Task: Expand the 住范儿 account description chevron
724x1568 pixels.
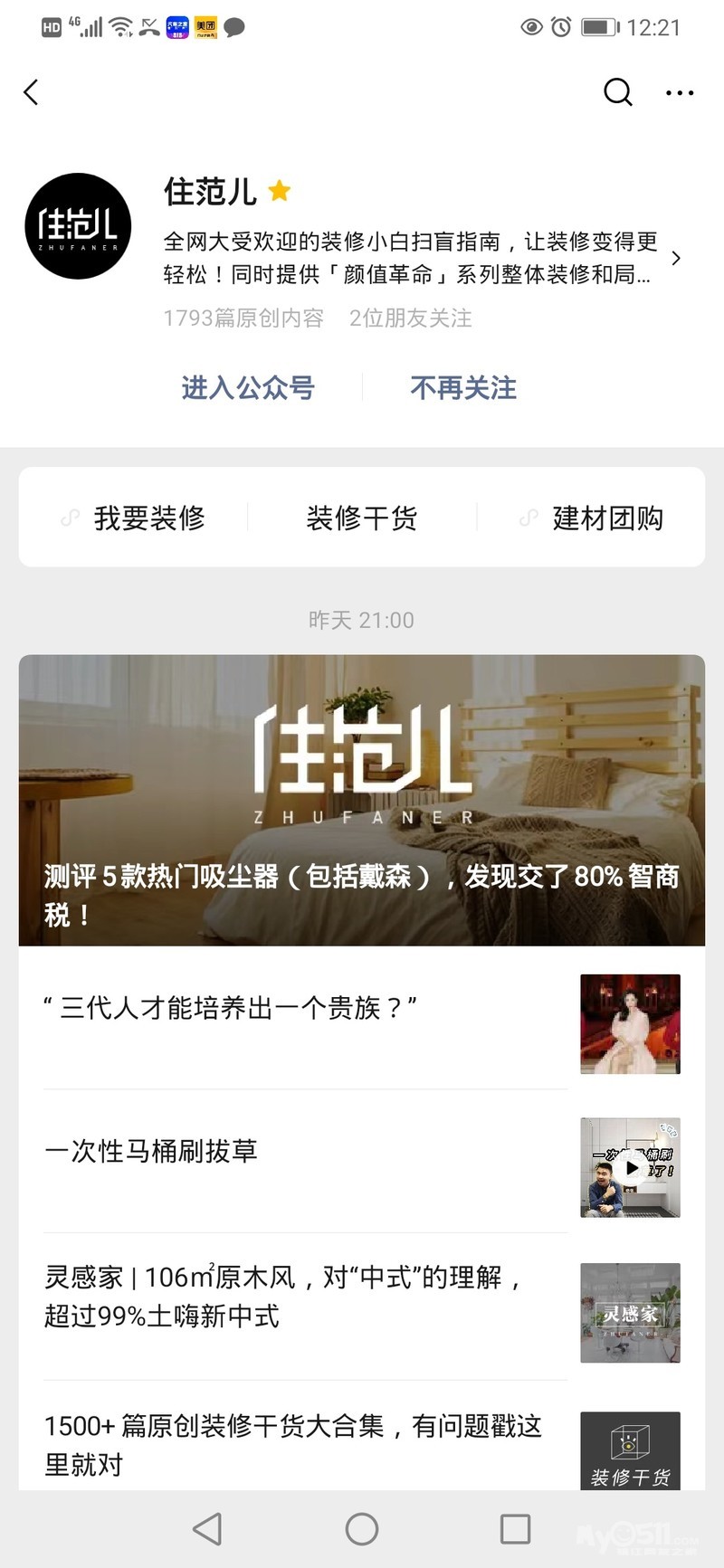Action: coord(676,259)
